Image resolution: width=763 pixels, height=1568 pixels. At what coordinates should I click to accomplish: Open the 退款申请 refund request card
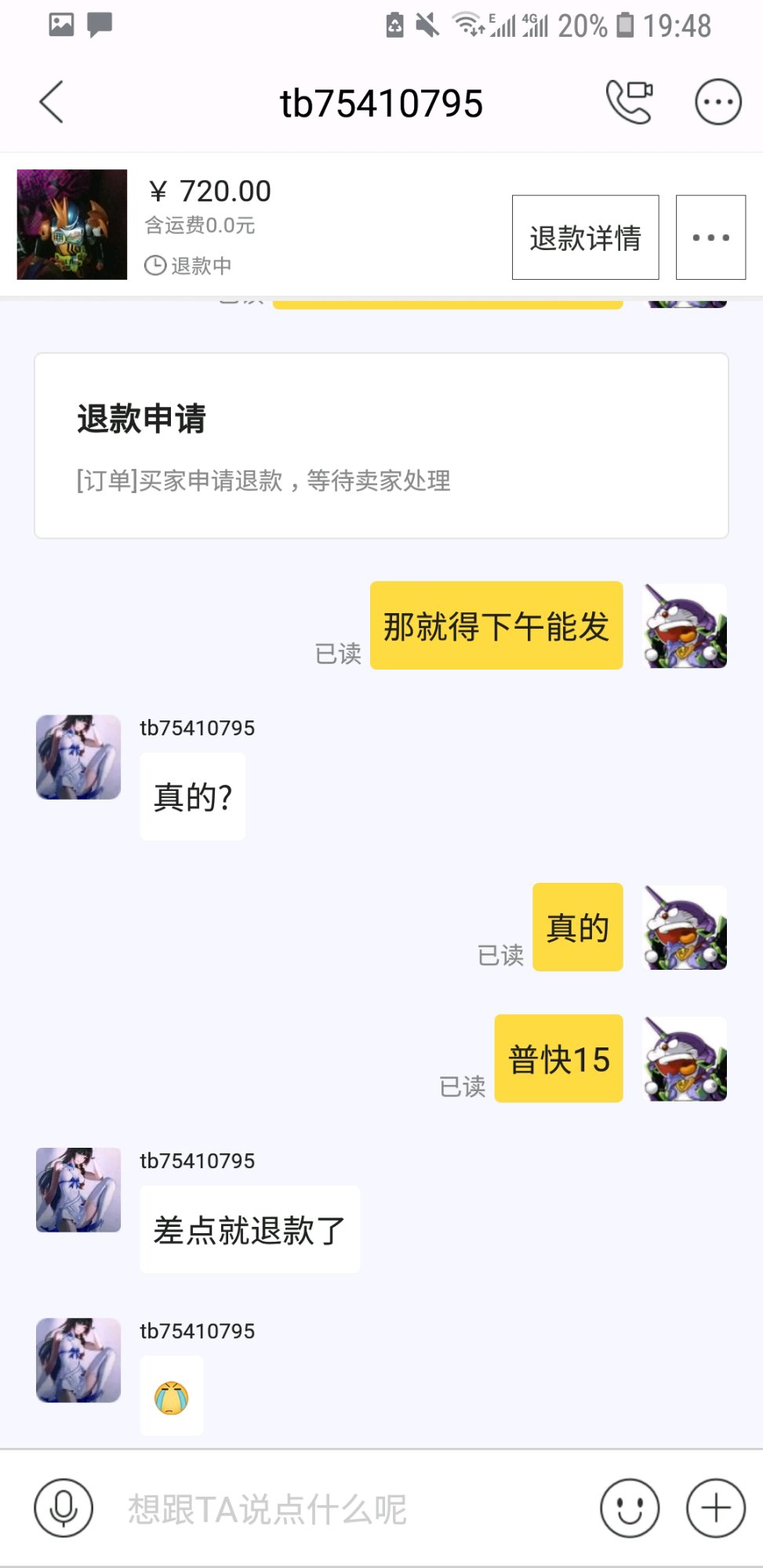click(x=381, y=445)
